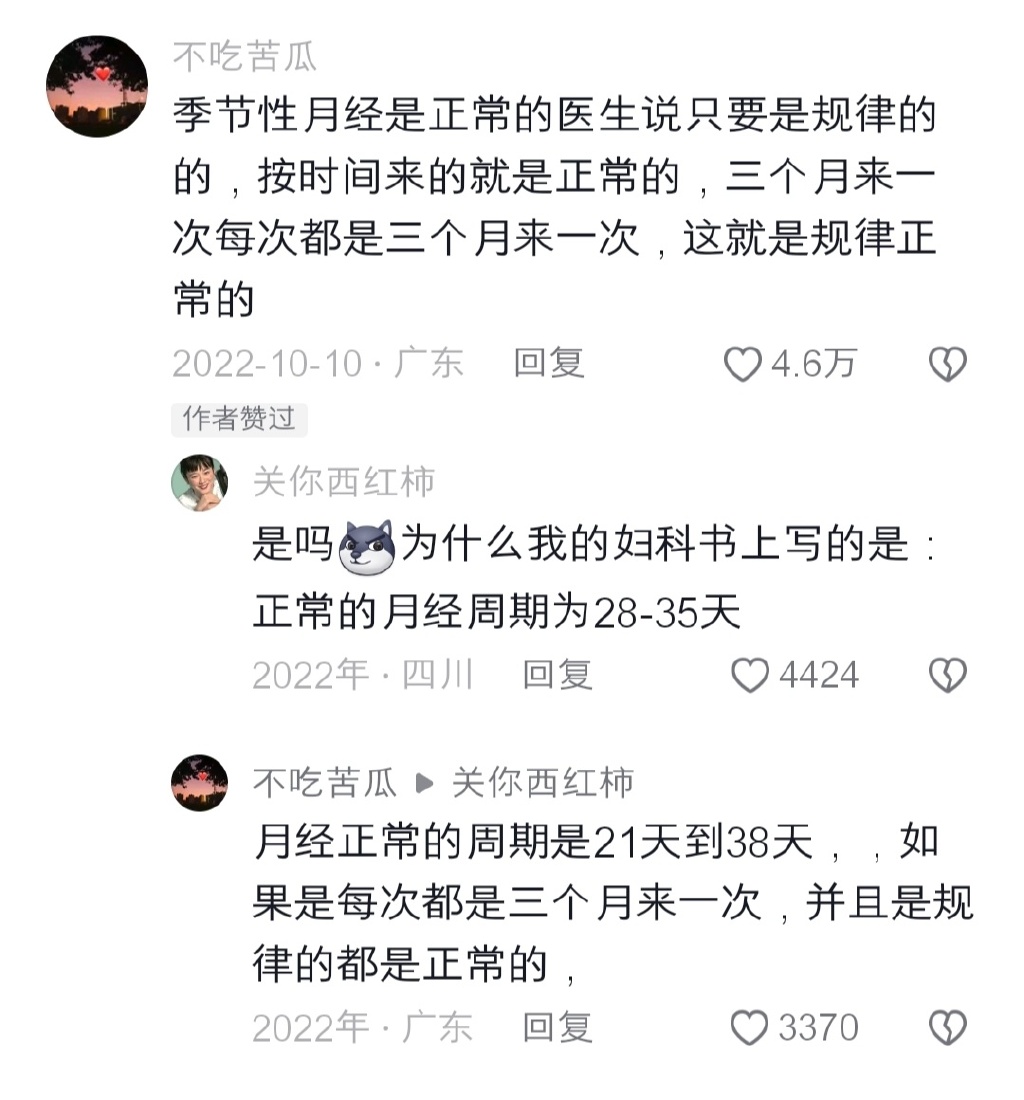Open 关你西红柿's username above the 28-35天 reply
The image size is (1024, 1100).
click(343, 482)
